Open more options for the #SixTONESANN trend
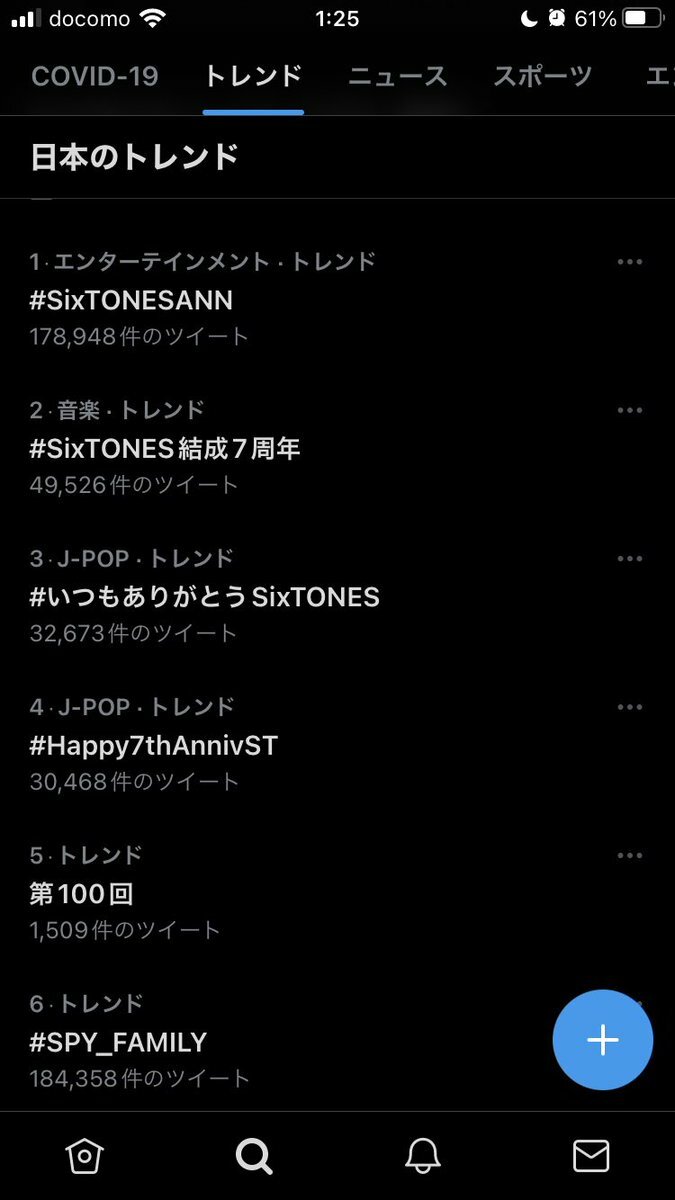This screenshot has height=1200, width=675. click(630, 262)
